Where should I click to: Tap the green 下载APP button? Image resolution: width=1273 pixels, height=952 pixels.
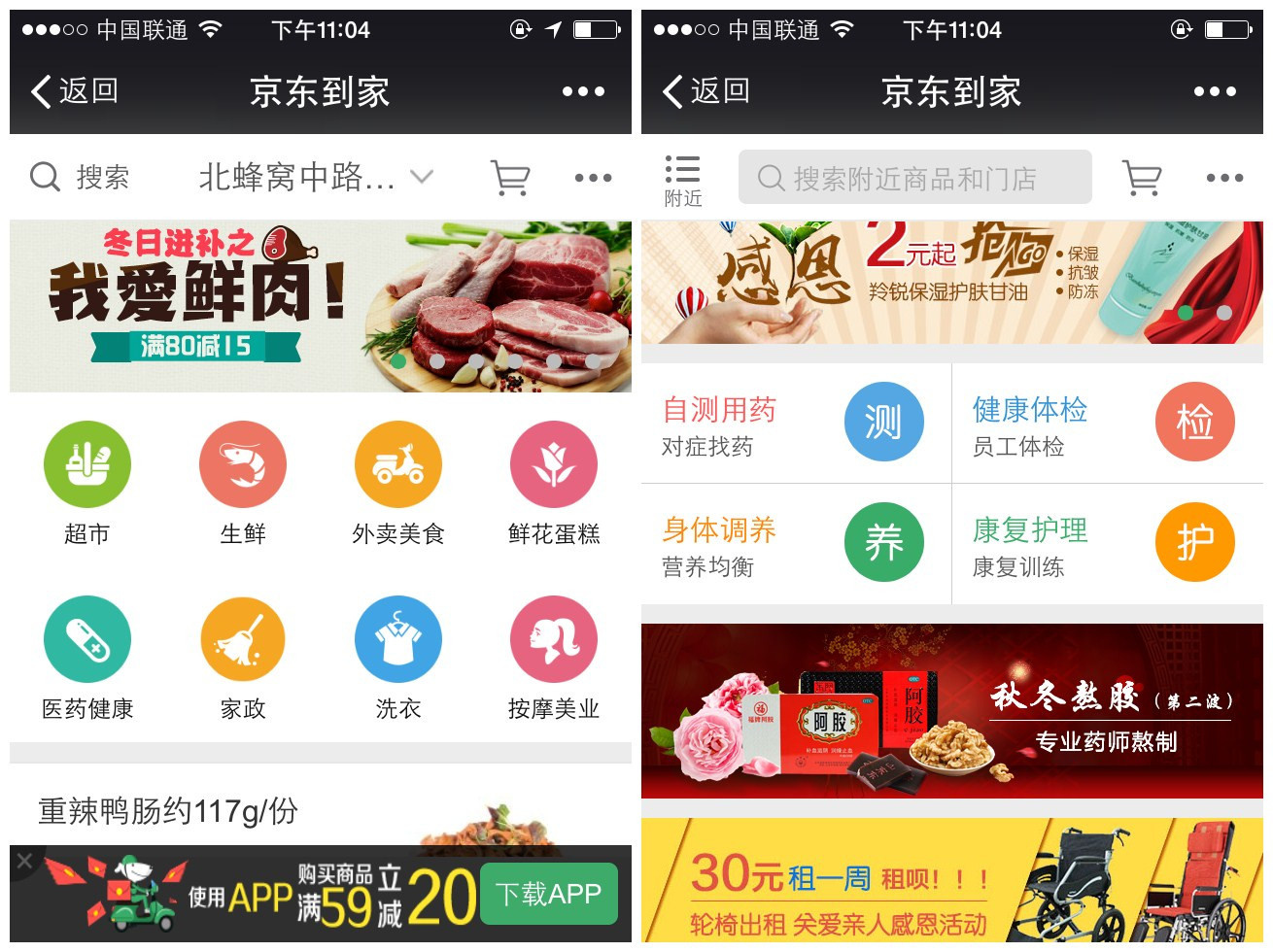[549, 894]
